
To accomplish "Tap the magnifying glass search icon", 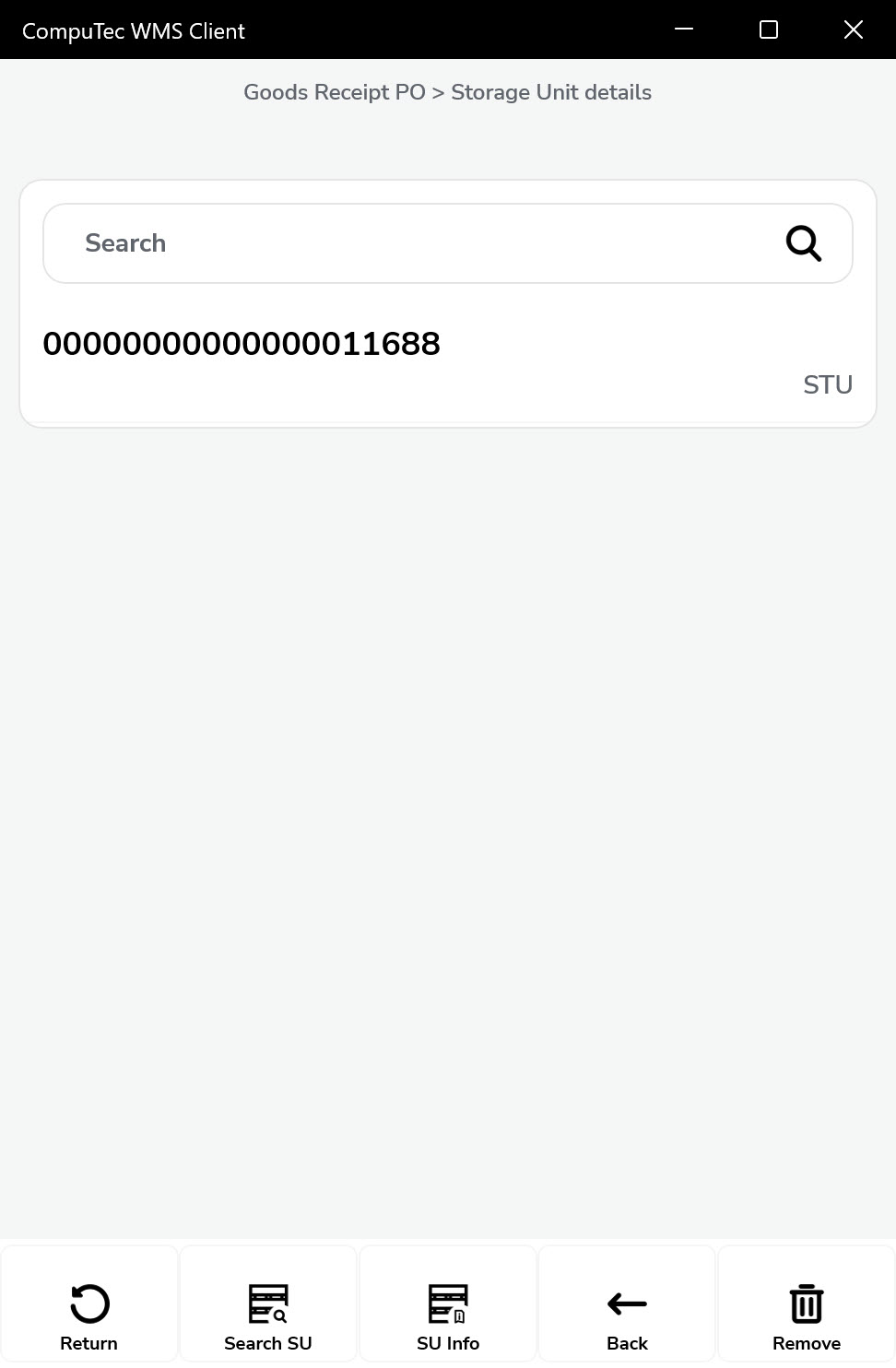I will [803, 243].
